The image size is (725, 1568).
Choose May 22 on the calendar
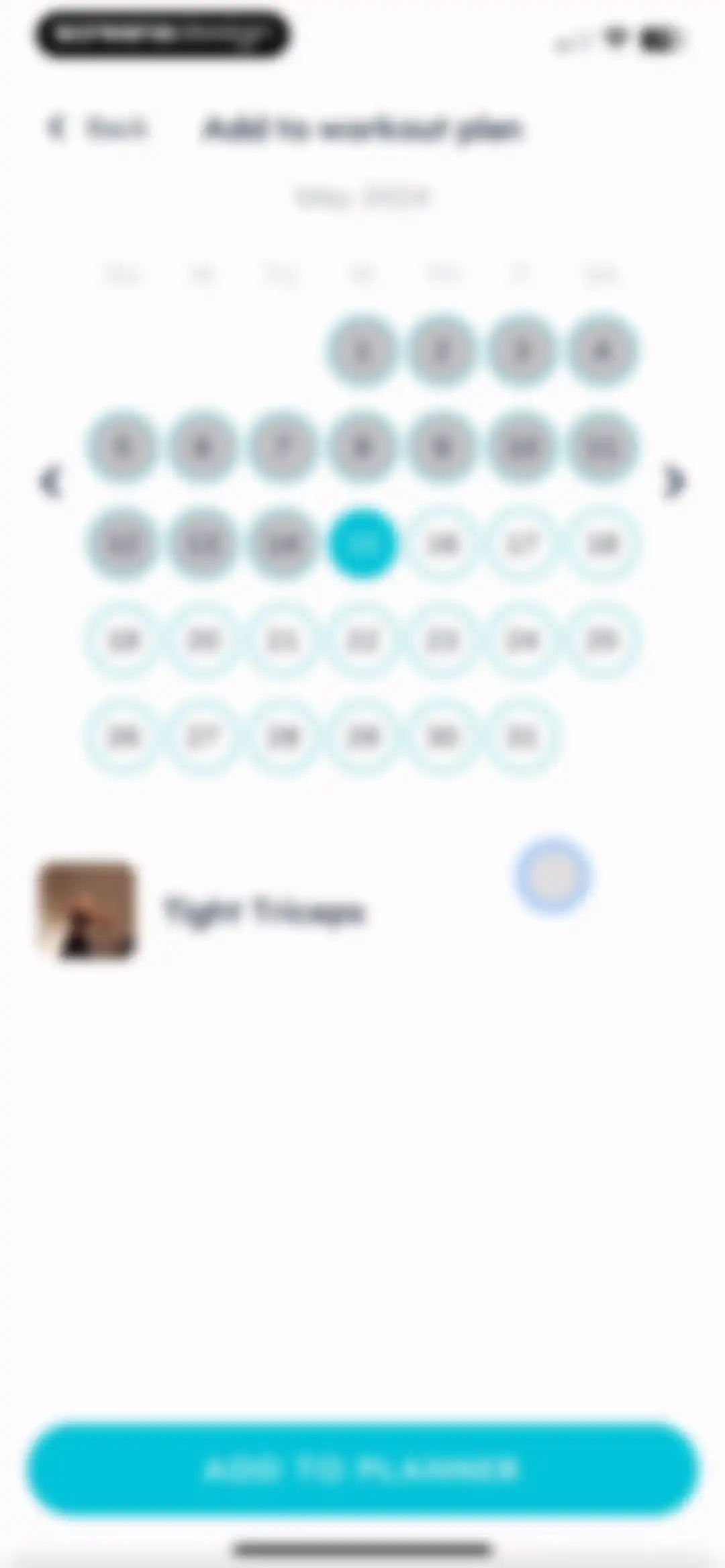(x=362, y=640)
